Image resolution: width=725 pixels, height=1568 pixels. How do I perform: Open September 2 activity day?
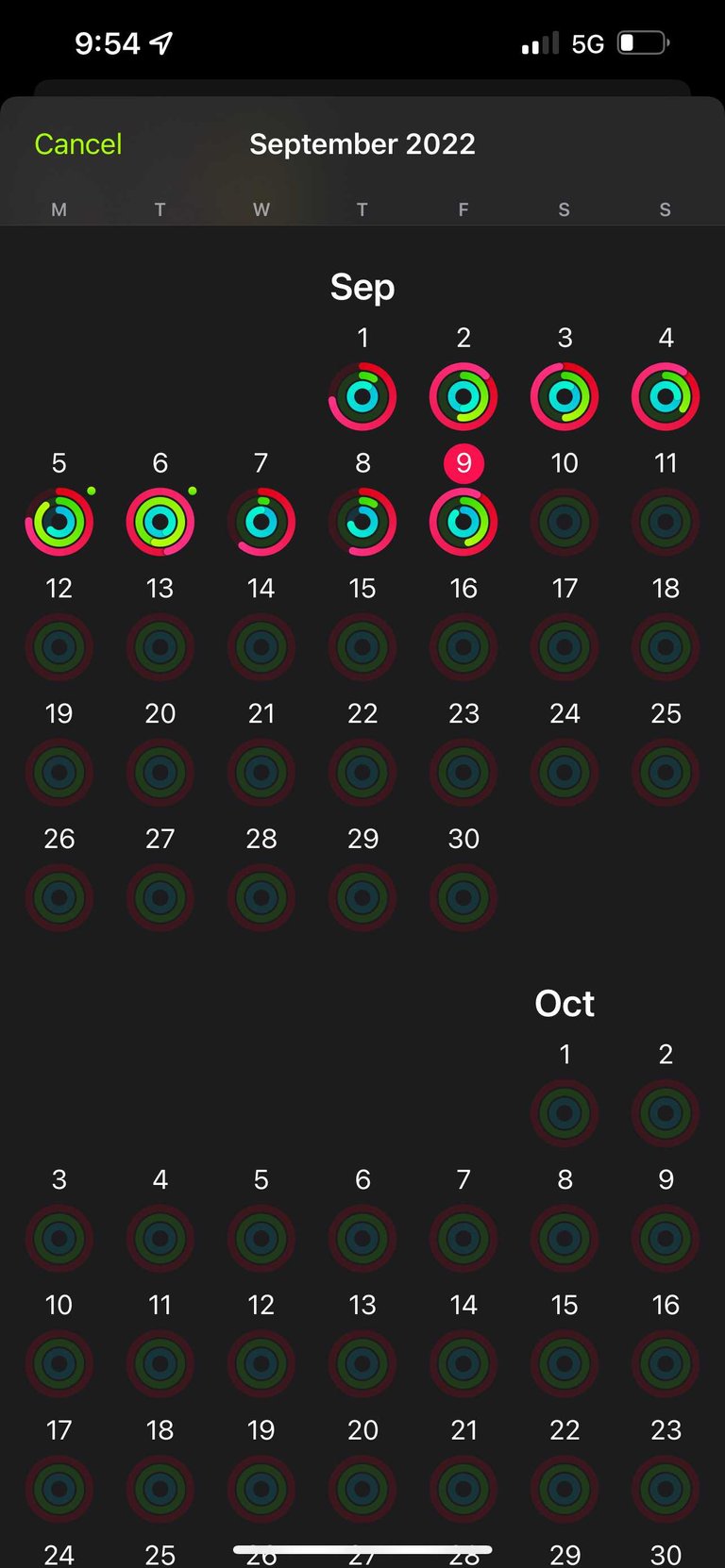coord(464,396)
